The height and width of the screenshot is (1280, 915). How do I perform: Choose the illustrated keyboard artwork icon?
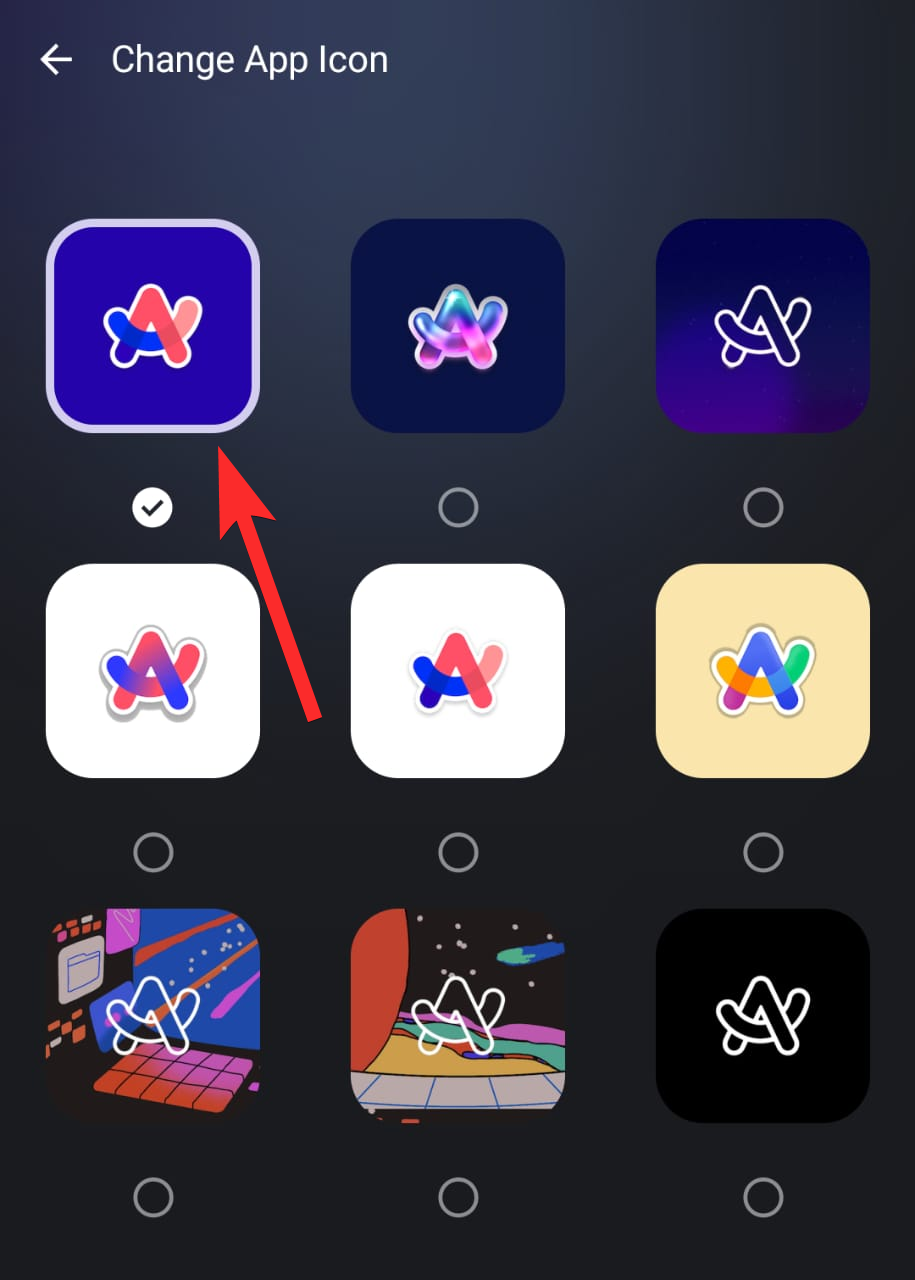(x=153, y=1015)
